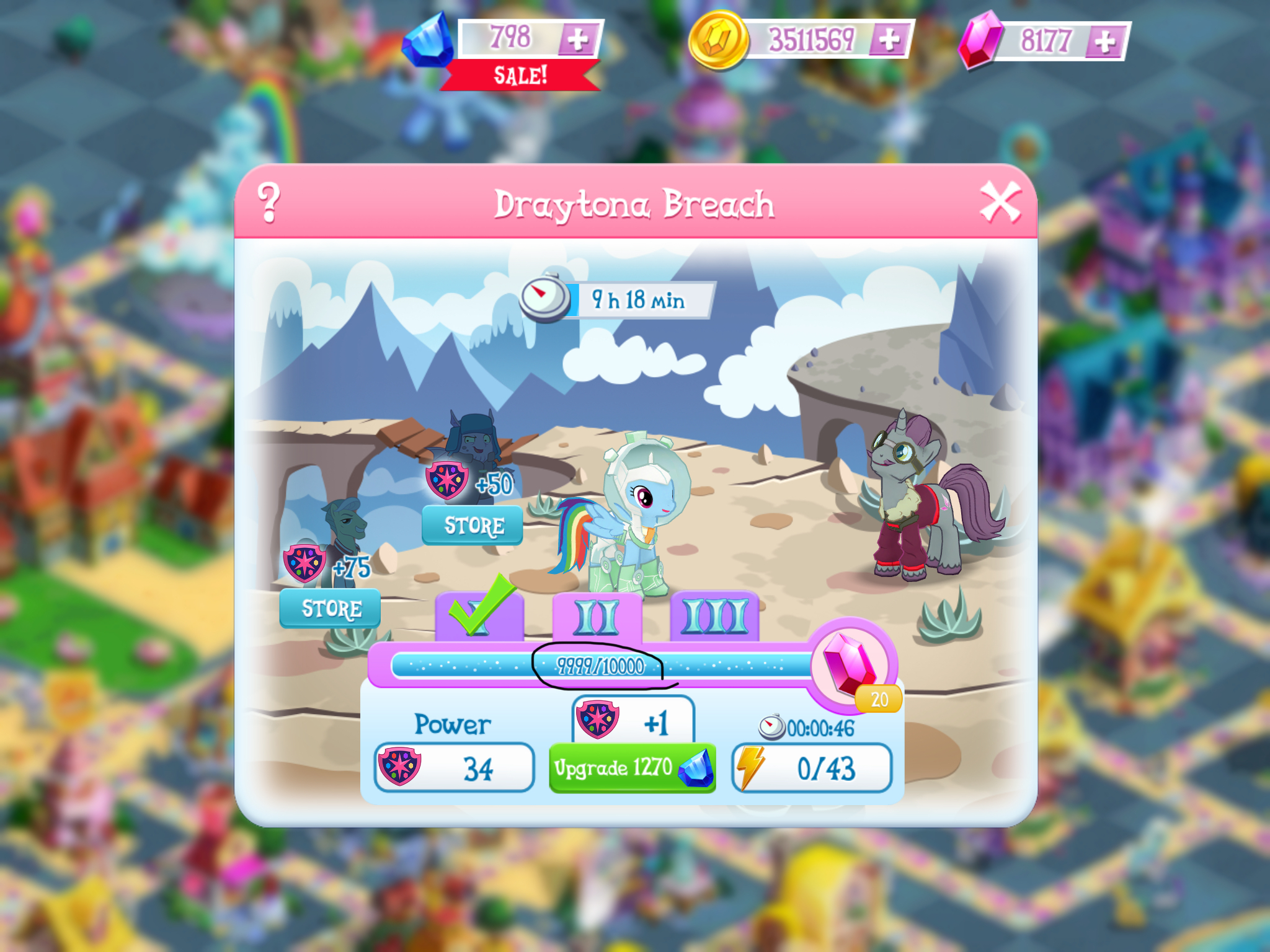Viewport: 1270px width, 952px height.
Task: Add more gold coins with plus
Action: (x=889, y=40)
